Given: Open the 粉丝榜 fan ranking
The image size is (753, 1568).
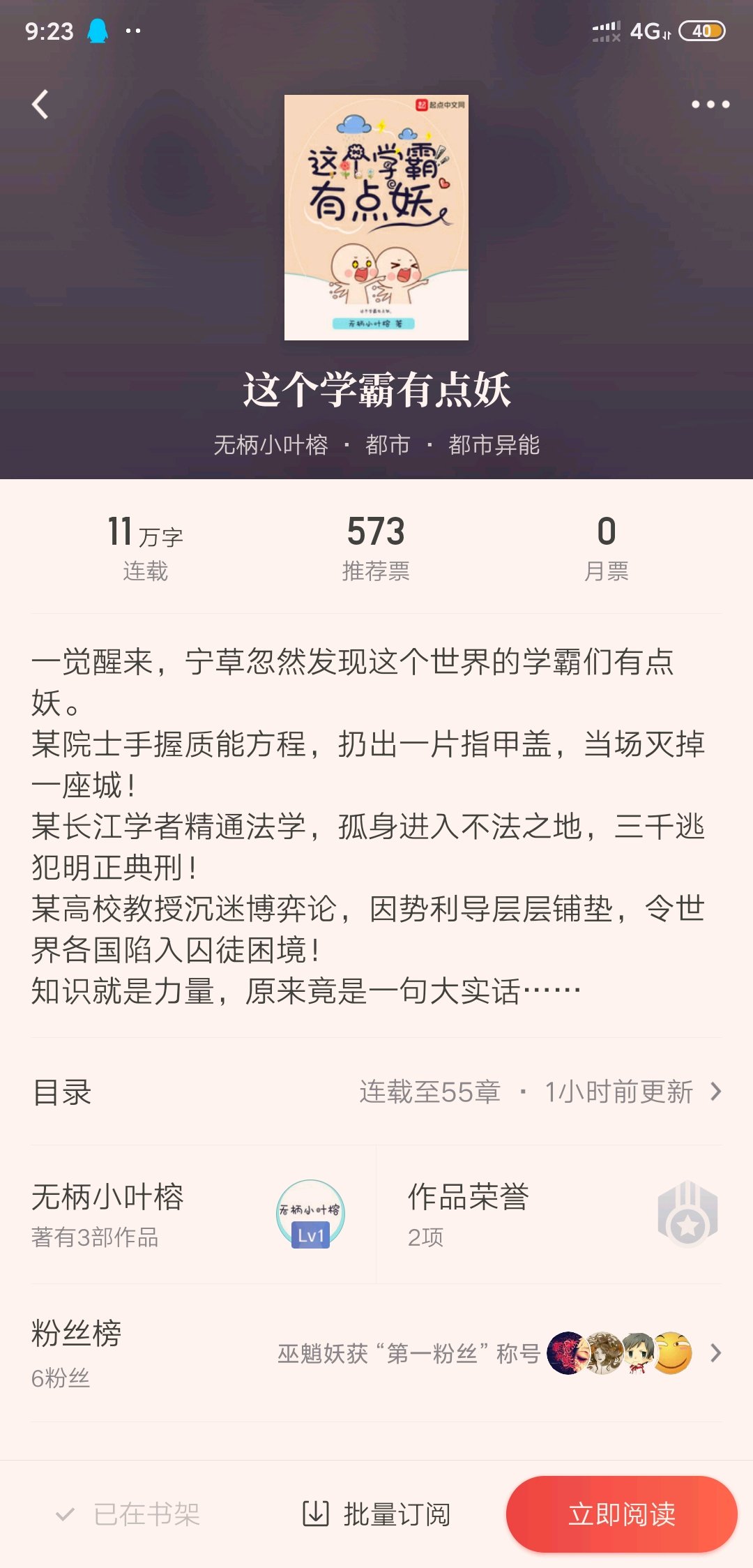Looking at the screenshot, I should 376,1353.
